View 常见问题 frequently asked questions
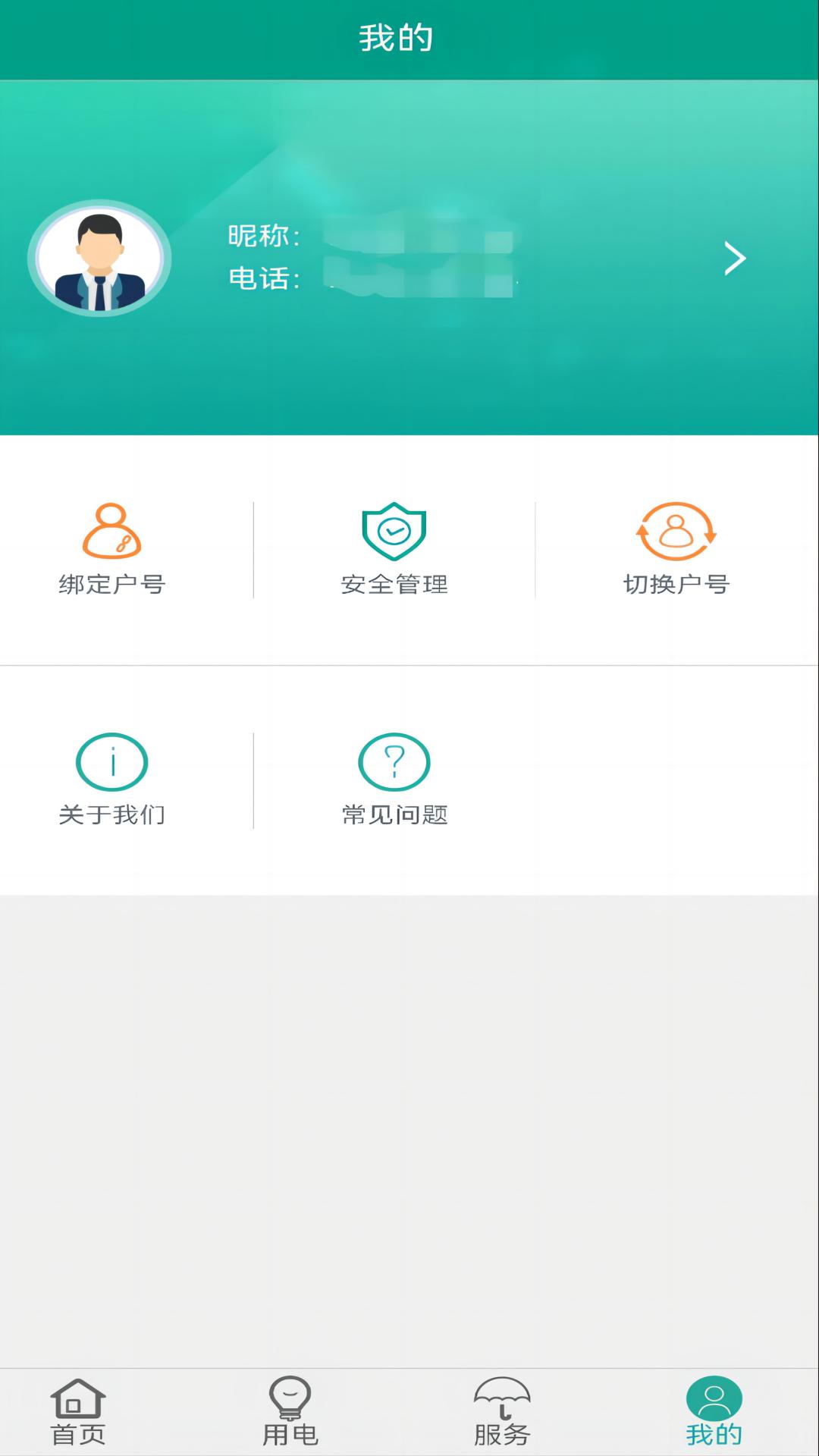819x1456 pixels. pos(394,780)
